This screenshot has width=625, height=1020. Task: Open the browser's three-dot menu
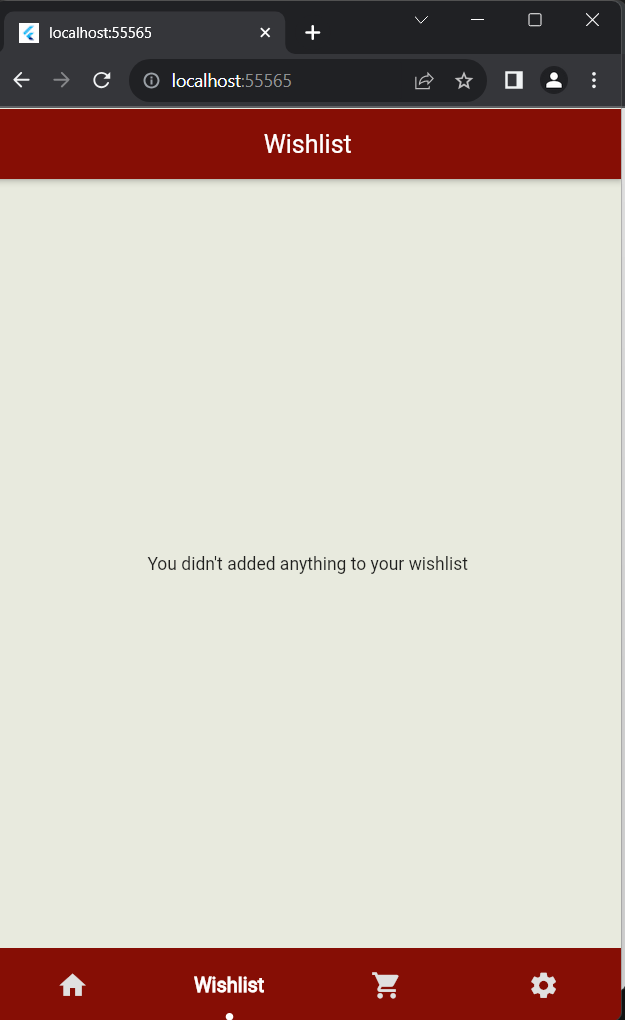tap(594, 81)
